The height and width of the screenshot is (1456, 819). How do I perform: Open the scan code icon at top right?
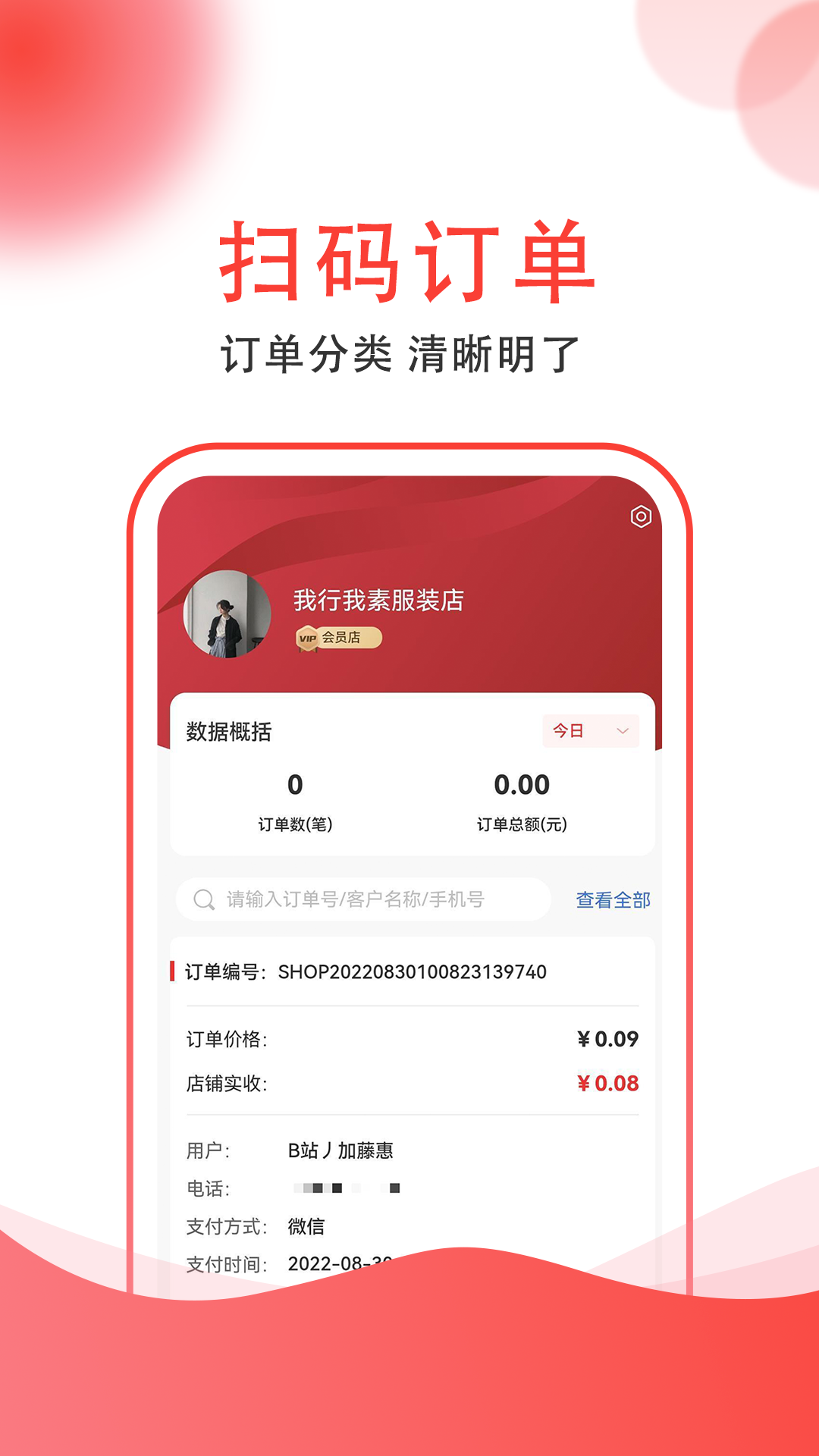pyautogui.click(x=642, y=516)
